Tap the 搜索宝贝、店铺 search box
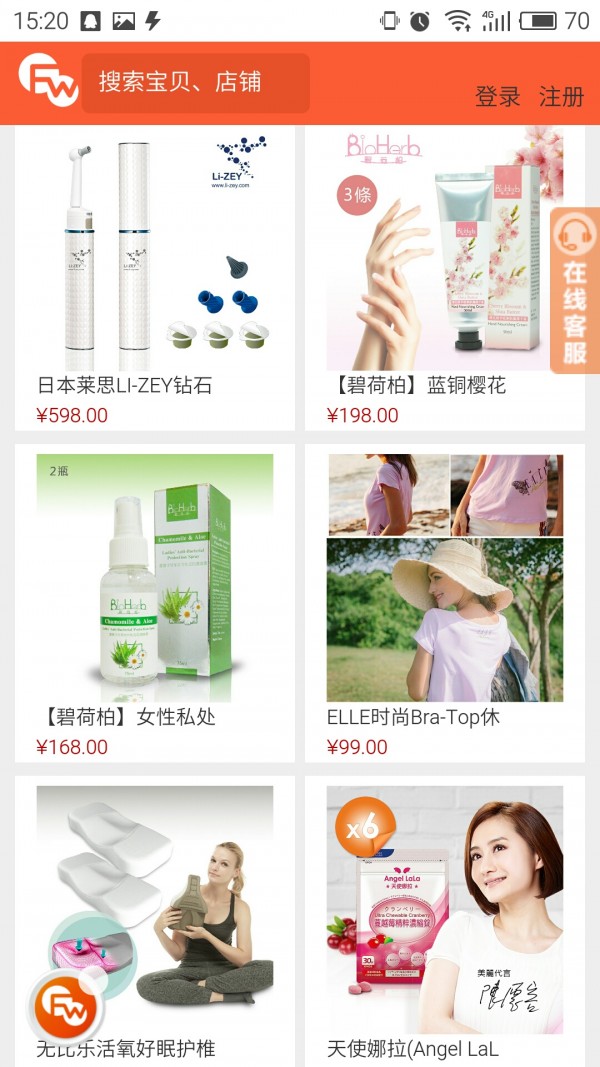This screenshot has width=600, height=1067. point(196,83)
